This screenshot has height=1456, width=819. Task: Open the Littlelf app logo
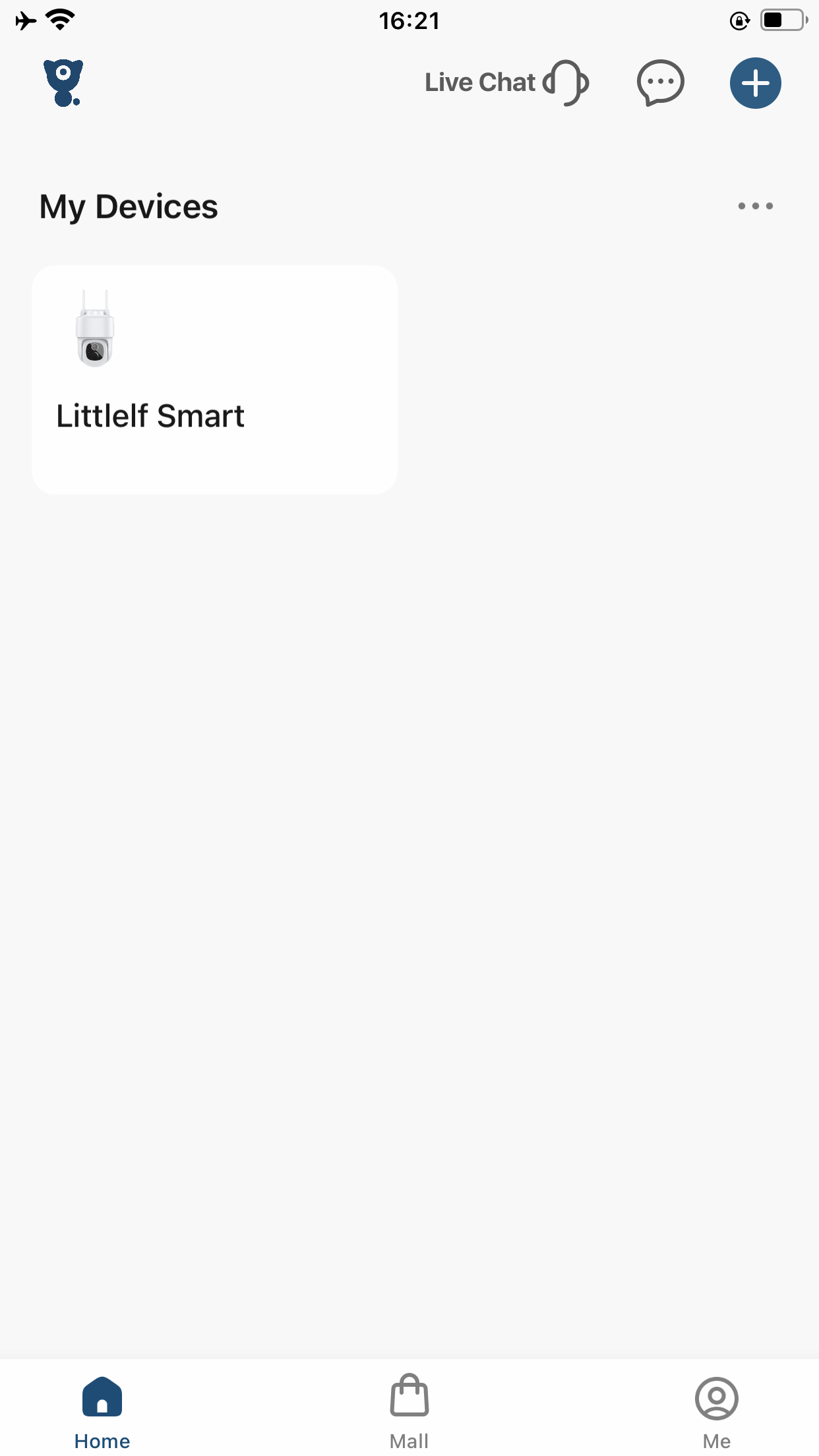click(63, 82)
